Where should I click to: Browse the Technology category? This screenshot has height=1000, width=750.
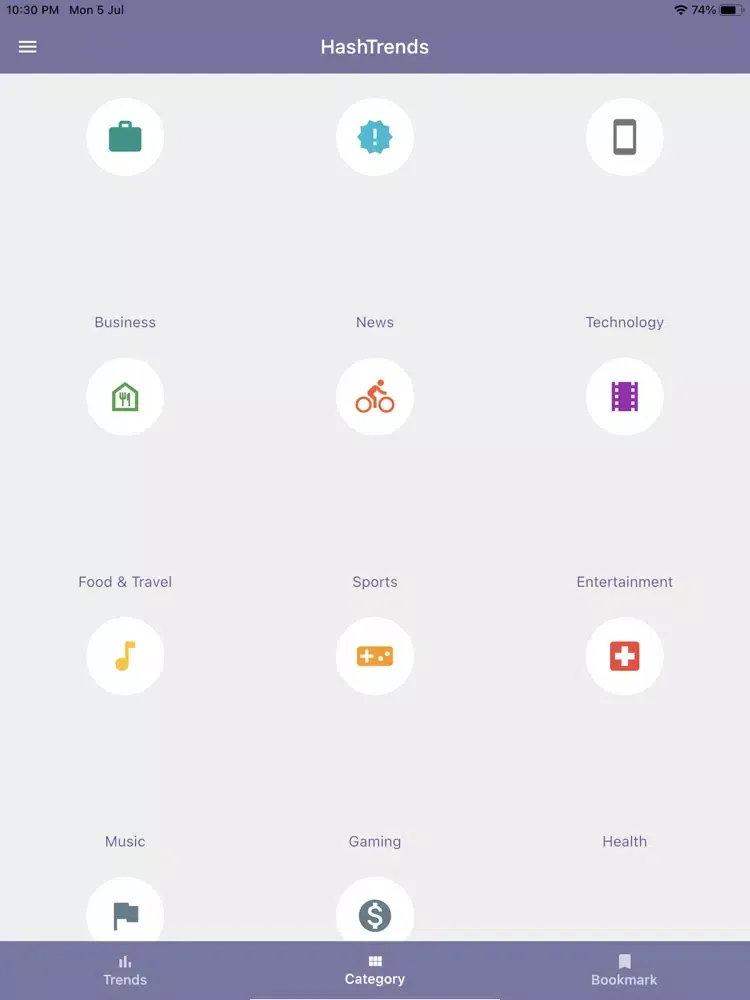tap(625, 137)
